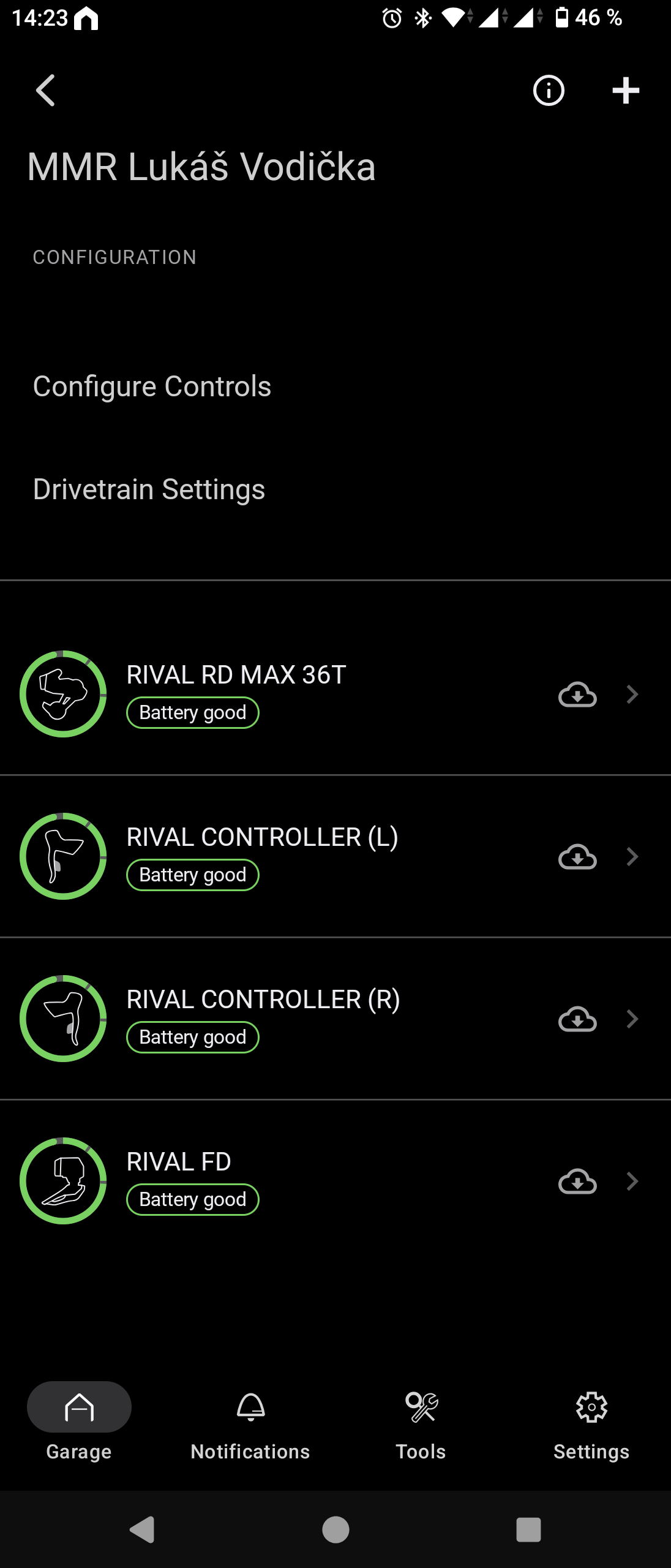Screen dimensions: 671x1568
Task: Open the RIVAL RD MAX 36T device
Action: click(236, 675)
